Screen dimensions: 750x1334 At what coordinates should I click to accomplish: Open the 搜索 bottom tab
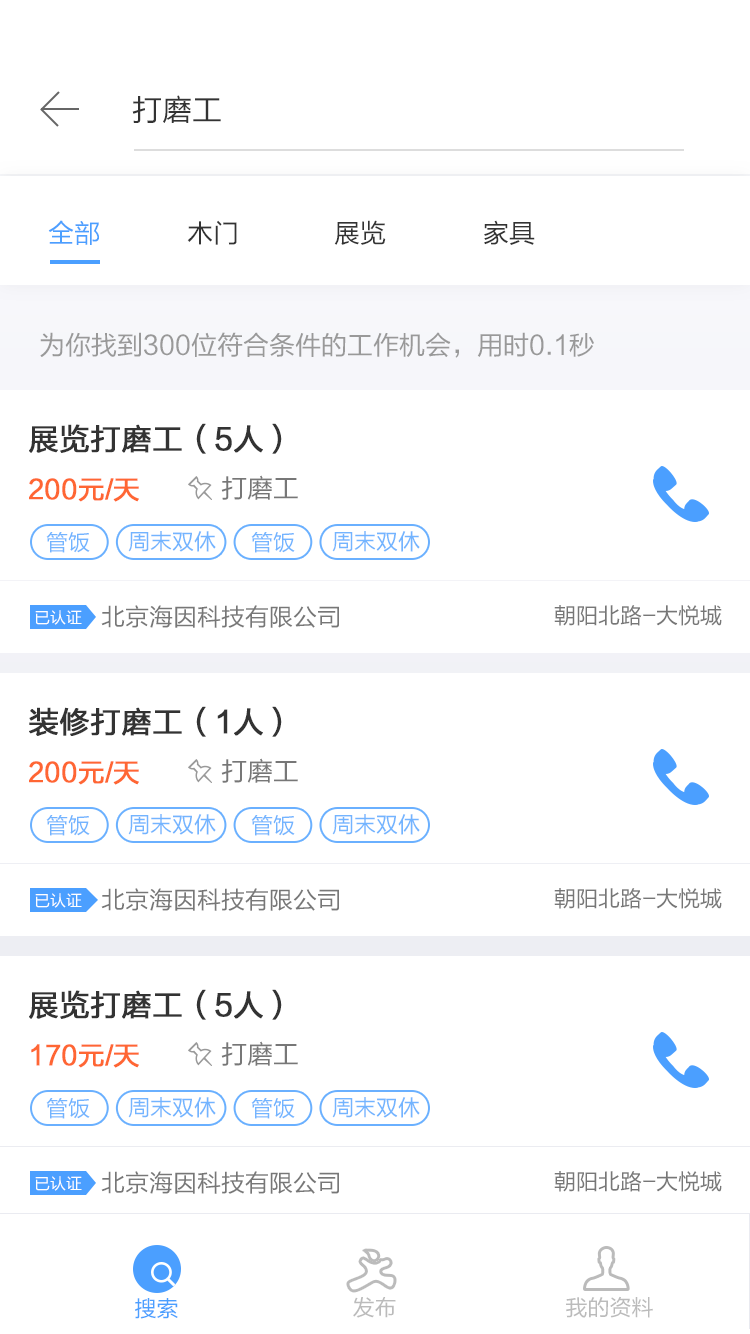[157, 1283]
